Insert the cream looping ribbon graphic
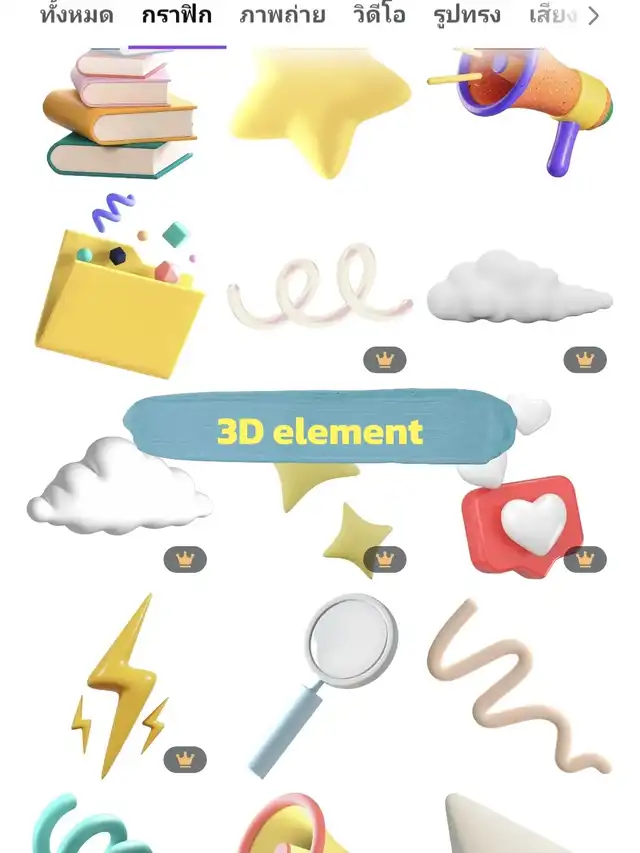The width and height of the screenshot is (640, 853). [318, 292]
